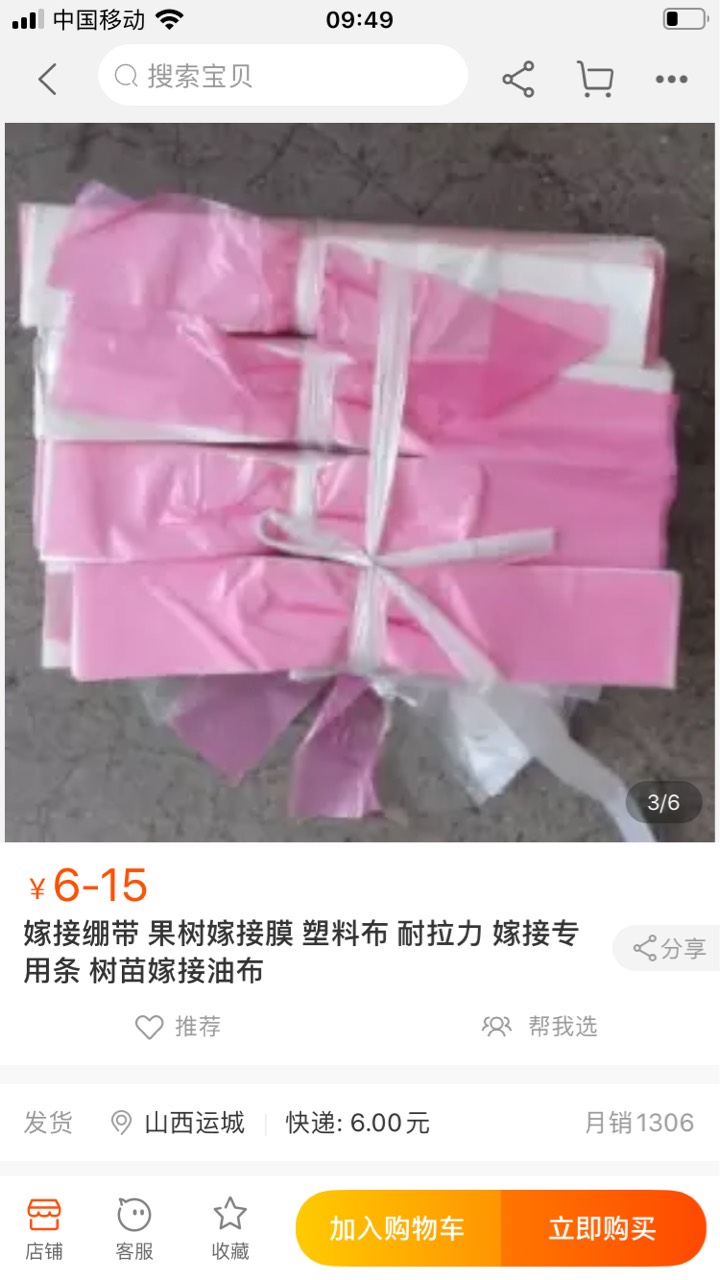This screenshot has width=720, height=1280.
Task: Go back using the top-left arrow
Action: [47, 78]
